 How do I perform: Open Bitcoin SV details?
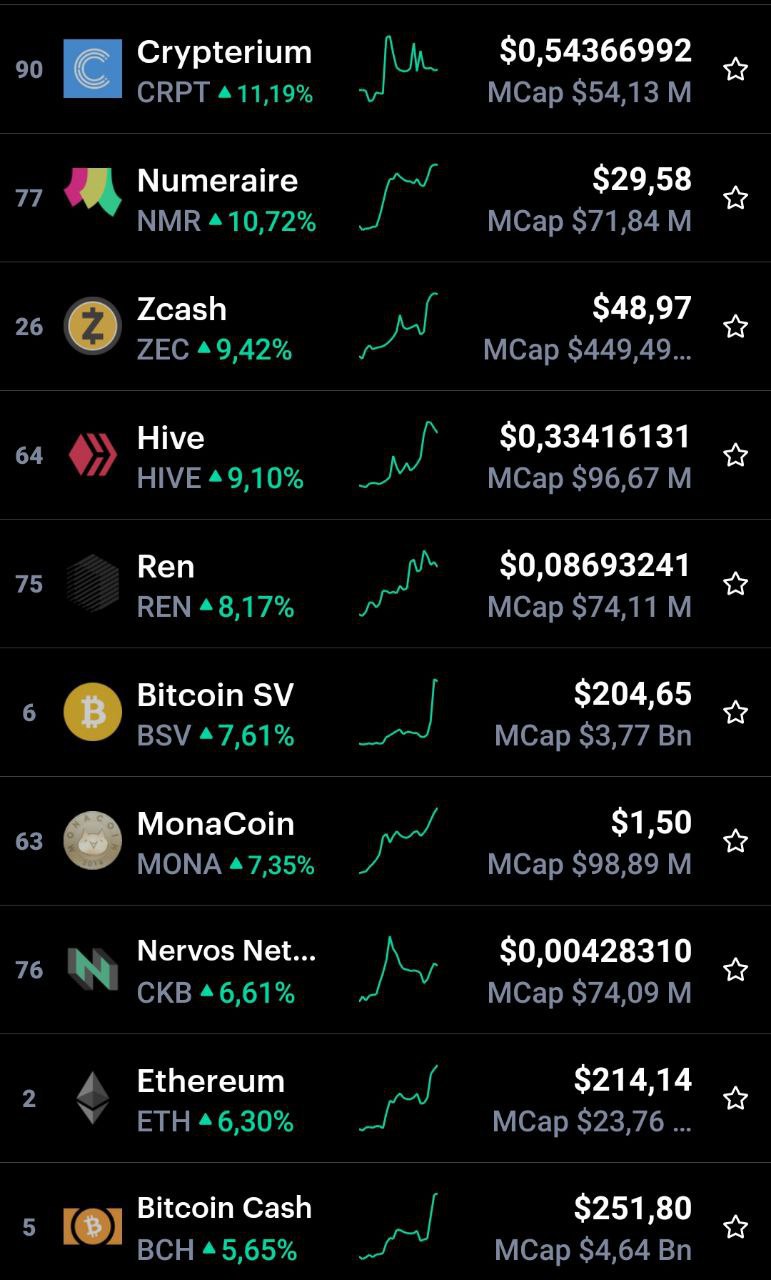tap(385, 712)
